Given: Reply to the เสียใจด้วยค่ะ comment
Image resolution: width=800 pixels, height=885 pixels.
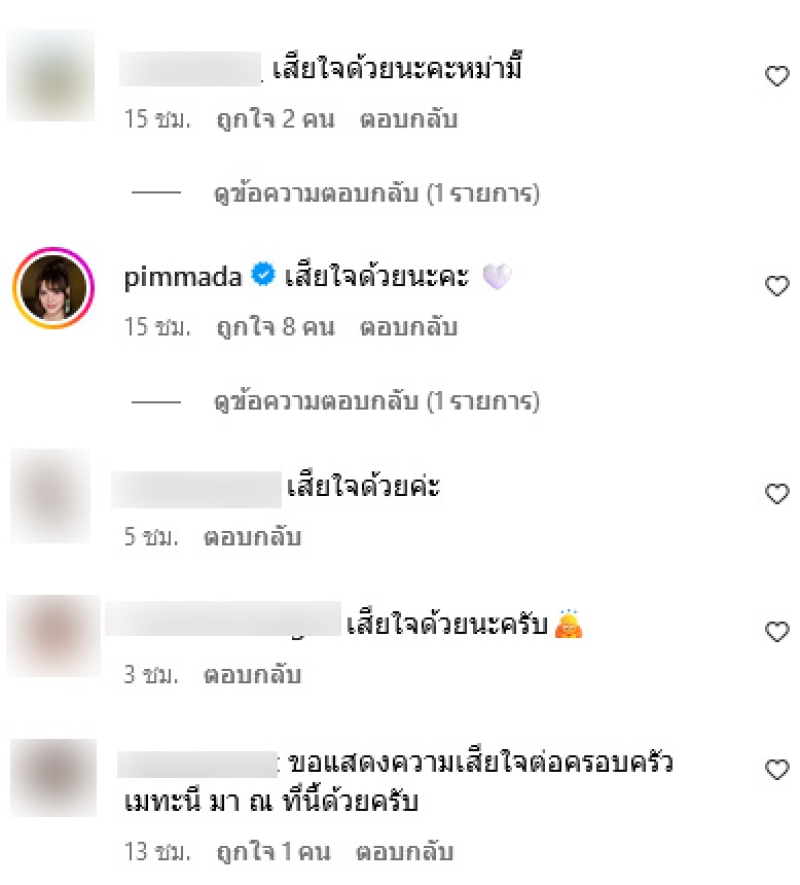Looking at the screenshot, I should [252, 537].
